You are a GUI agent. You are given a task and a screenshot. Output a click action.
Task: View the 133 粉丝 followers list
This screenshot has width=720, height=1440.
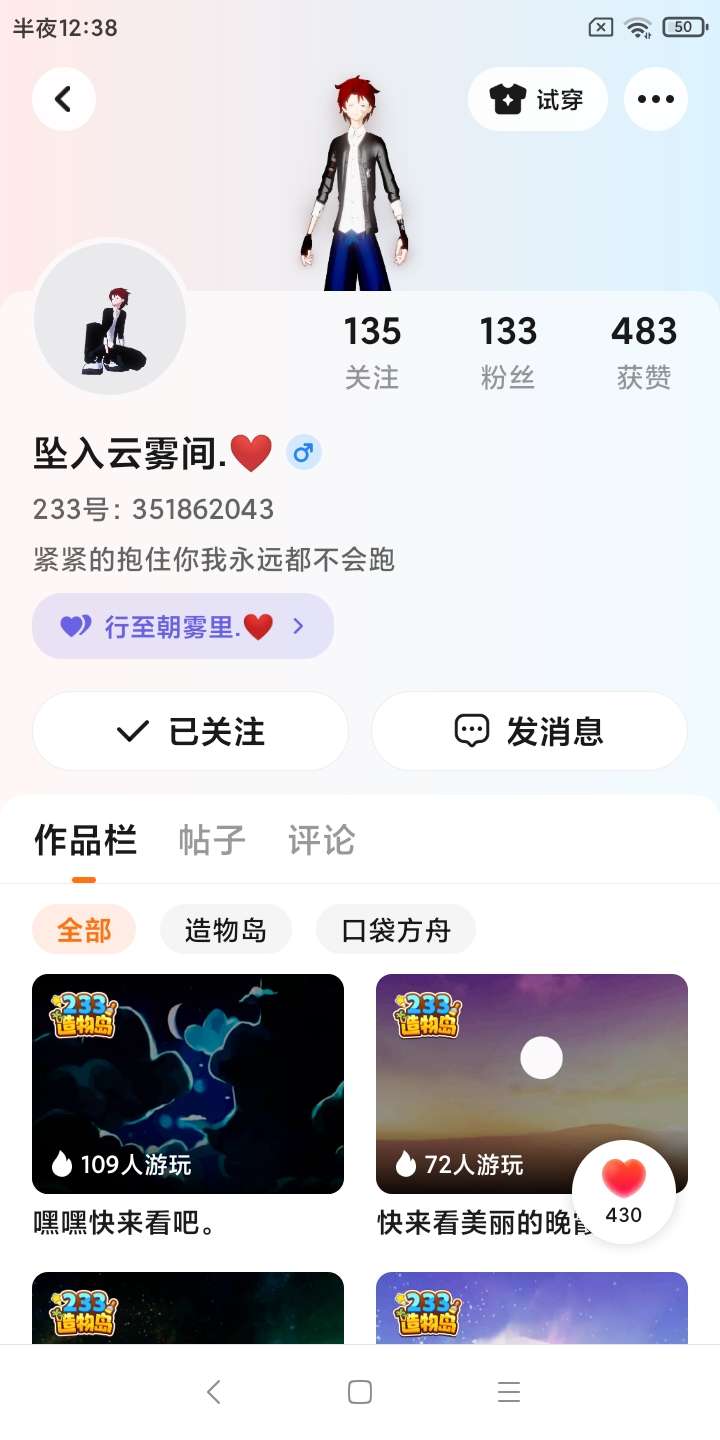point(508,350)
